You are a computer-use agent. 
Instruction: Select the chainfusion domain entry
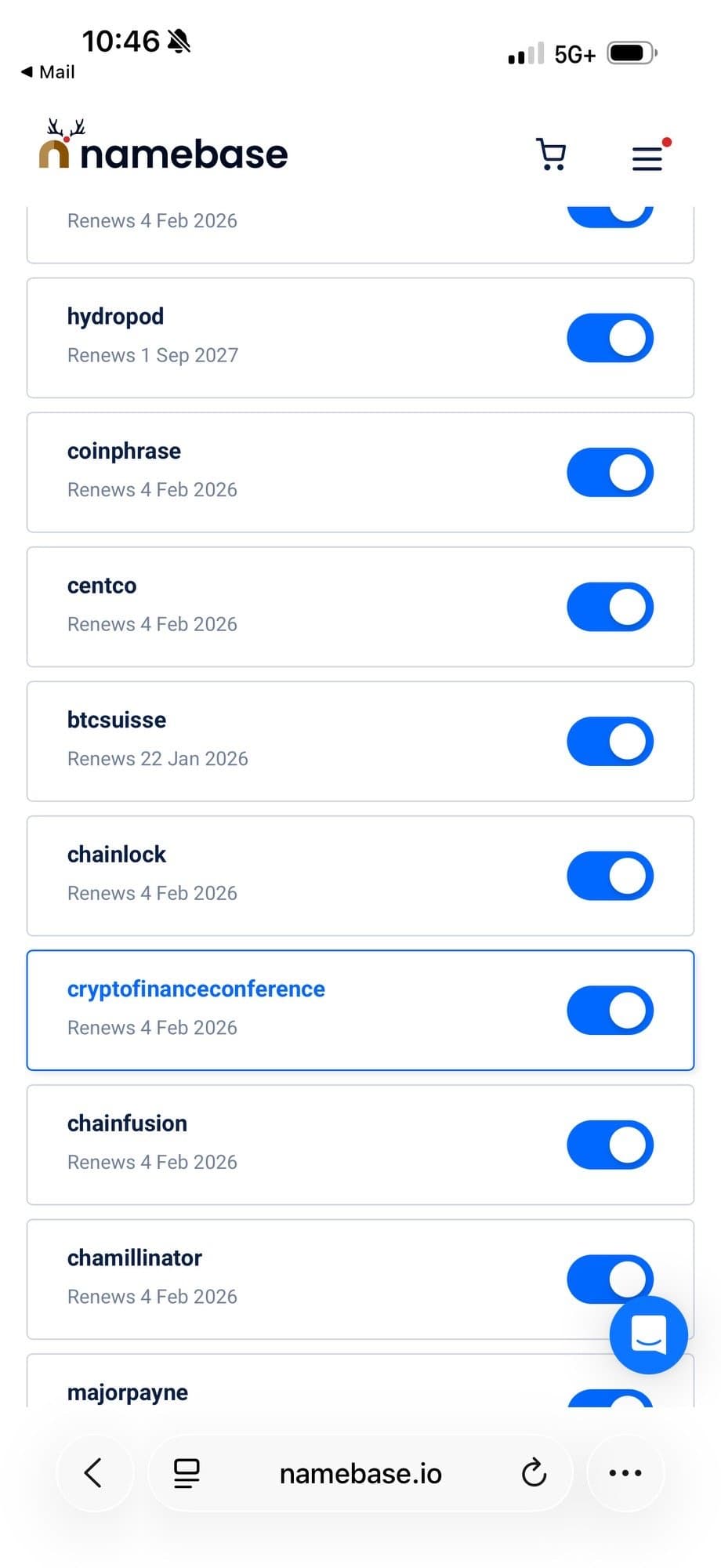[x=127, y=1123]
